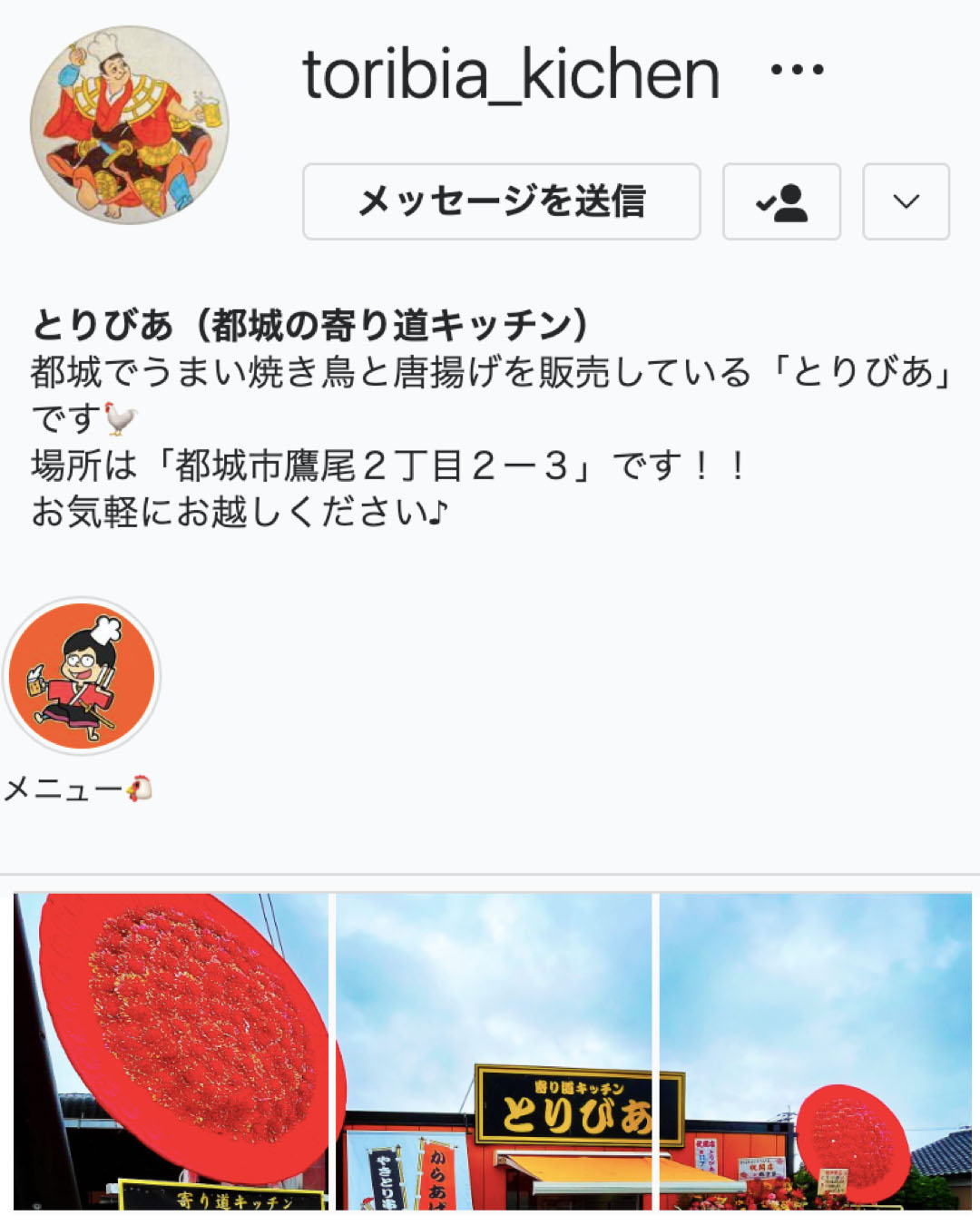Open the following status button
This screenshot has width=980, height=1225.
pyautogui.click(x=781, y=201)
